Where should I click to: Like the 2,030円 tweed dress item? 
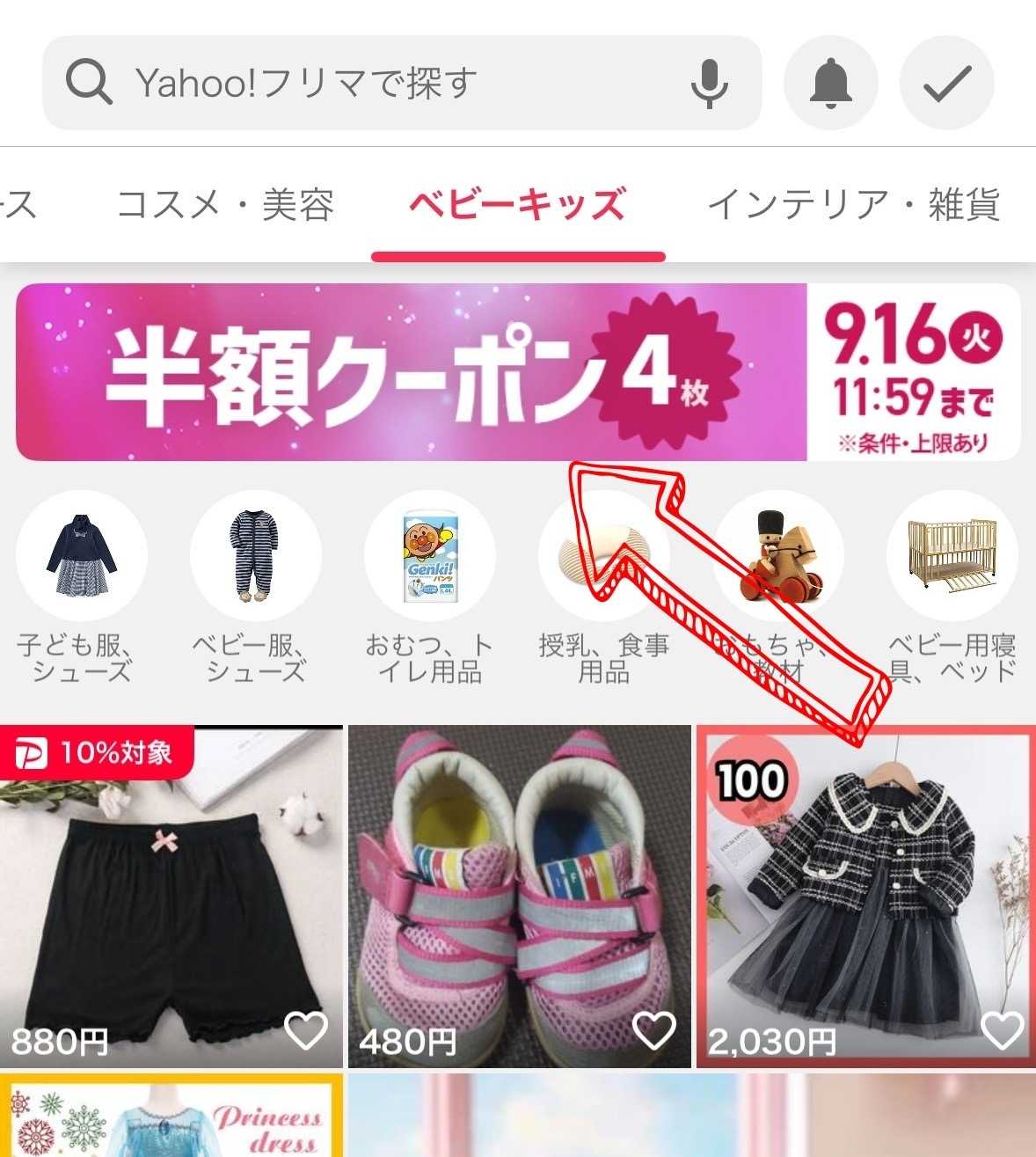(1002, 1030)
